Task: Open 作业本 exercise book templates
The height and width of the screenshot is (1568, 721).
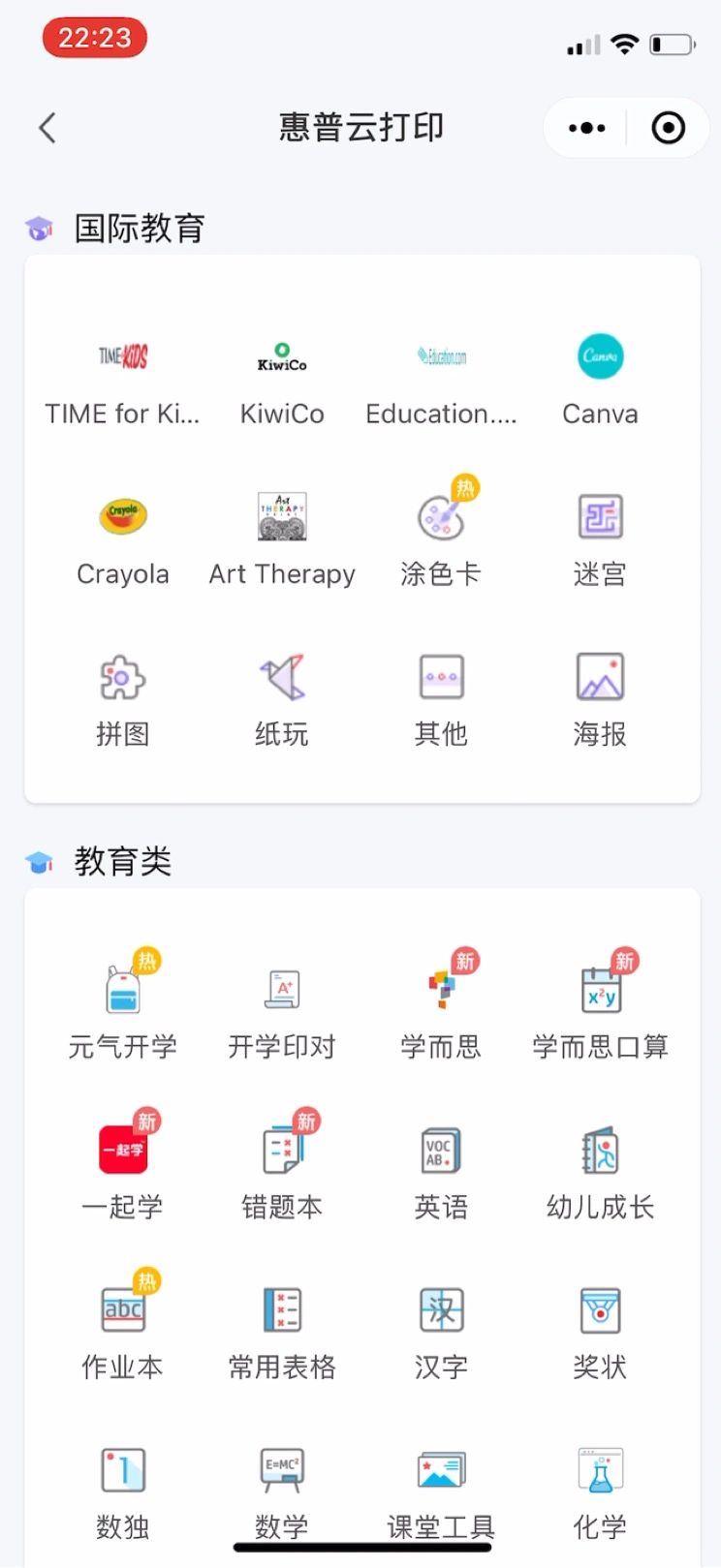Action: click(x=123, y=1333)
